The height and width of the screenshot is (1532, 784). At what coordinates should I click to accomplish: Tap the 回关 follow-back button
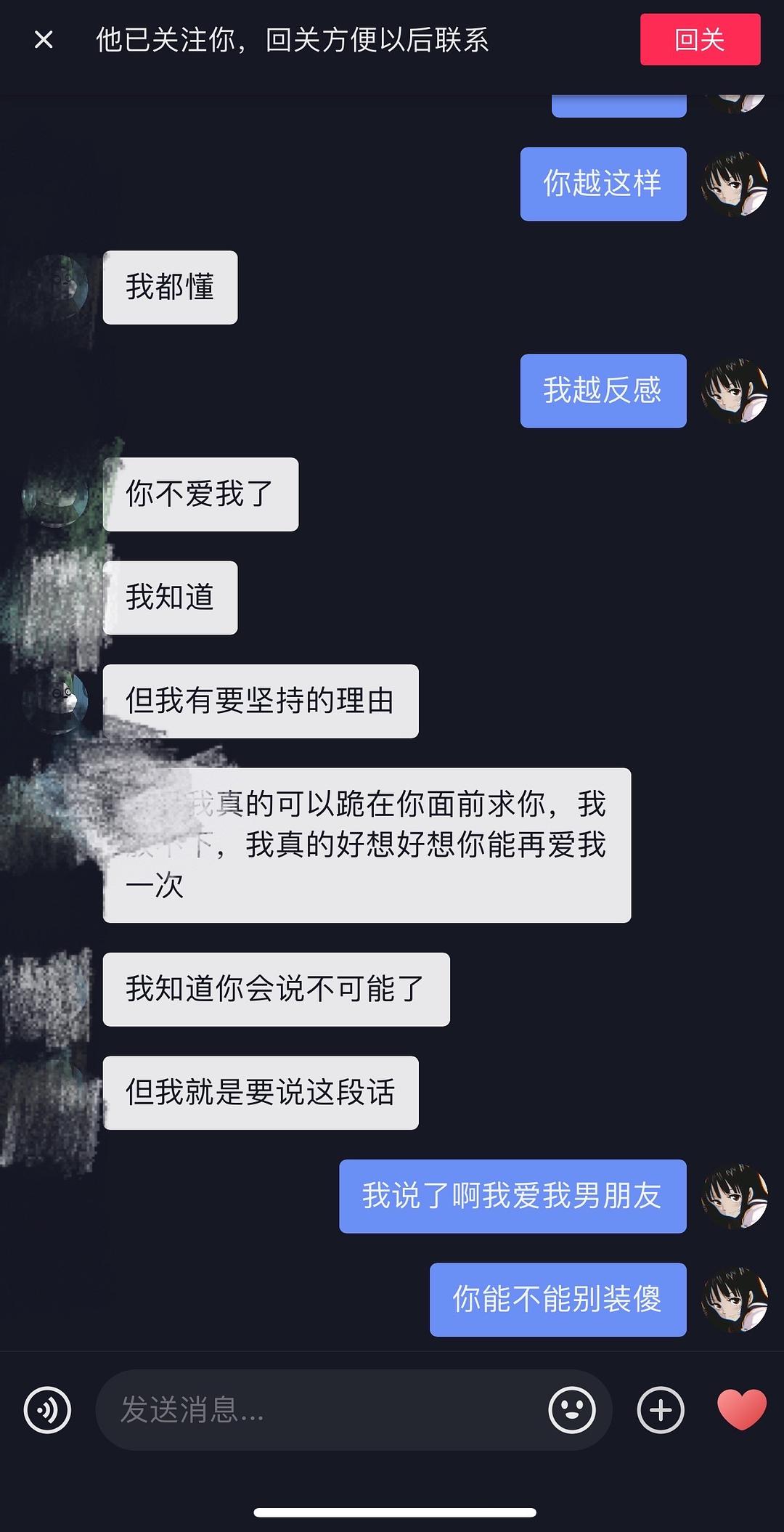(700, 40)
